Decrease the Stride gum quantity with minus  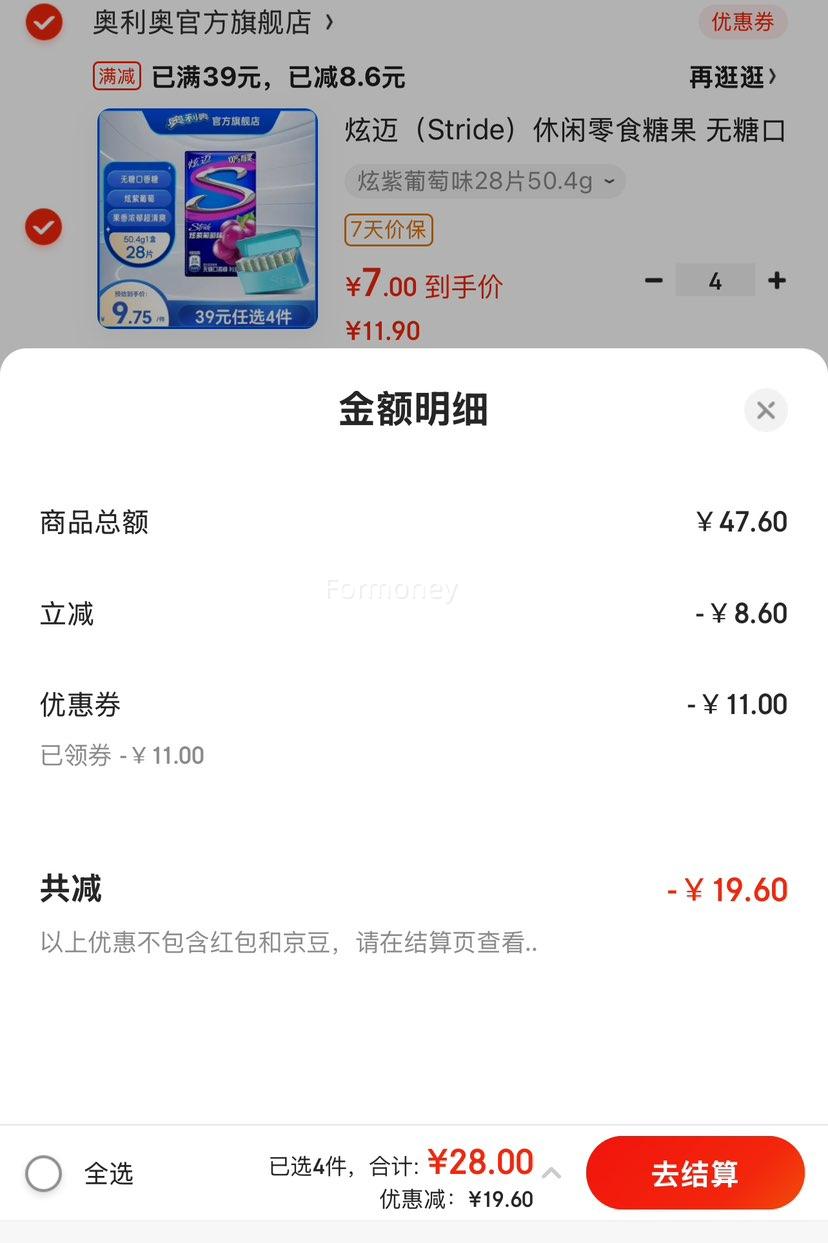pyautogui.click(x=654, y=281)
